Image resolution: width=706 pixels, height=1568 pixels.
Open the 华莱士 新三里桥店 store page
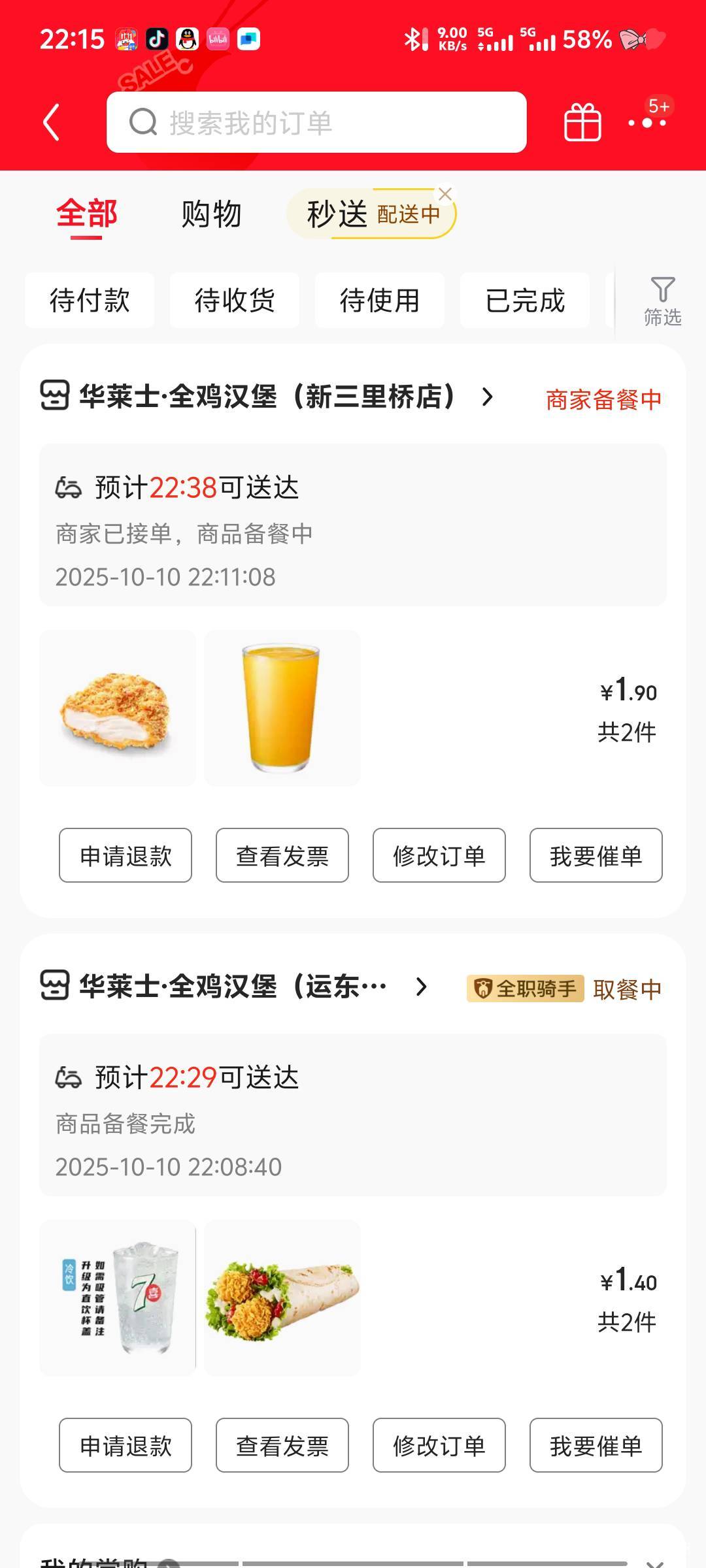267,397
